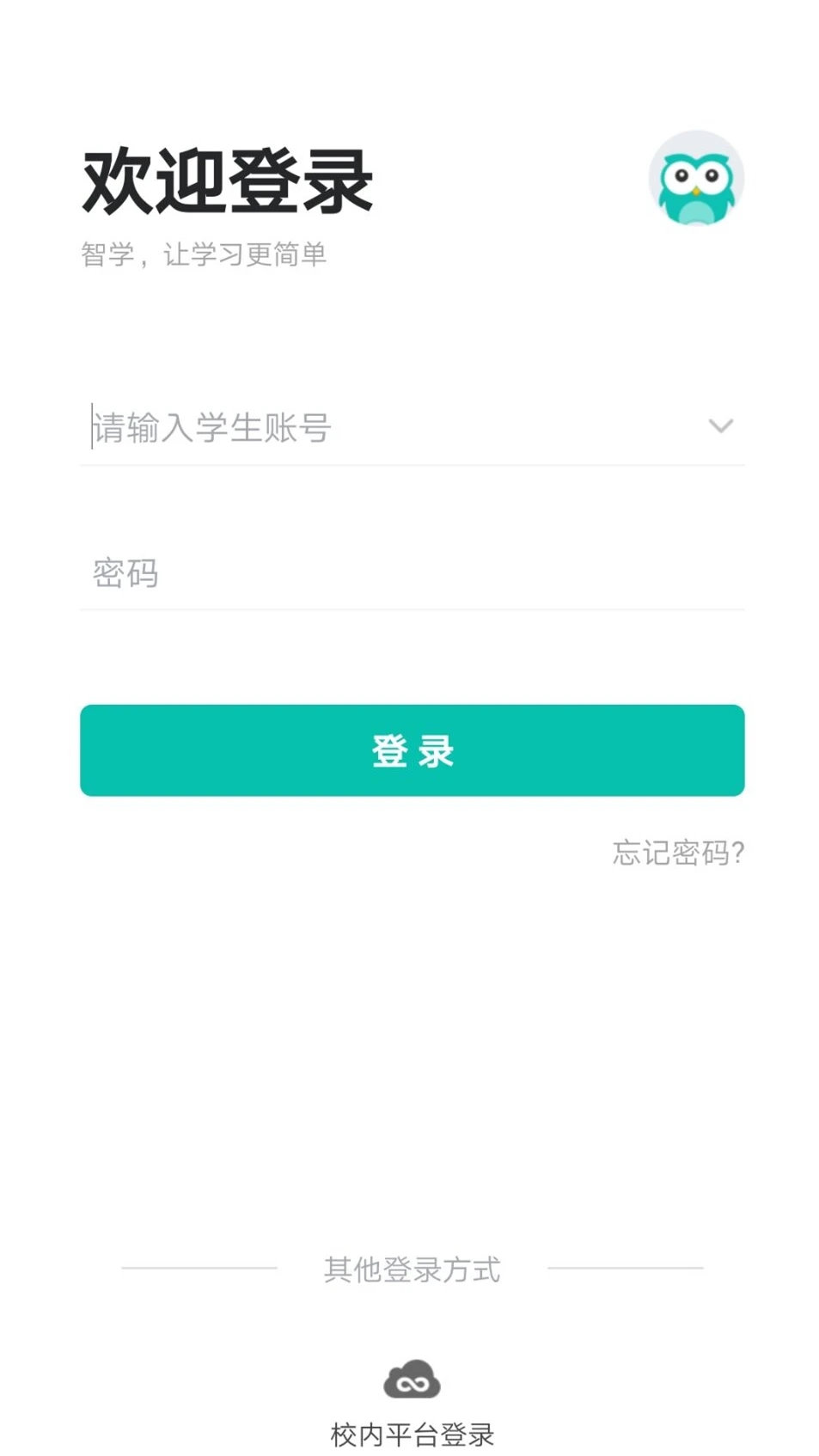Select the app mascot icon top right

(696, 177)
